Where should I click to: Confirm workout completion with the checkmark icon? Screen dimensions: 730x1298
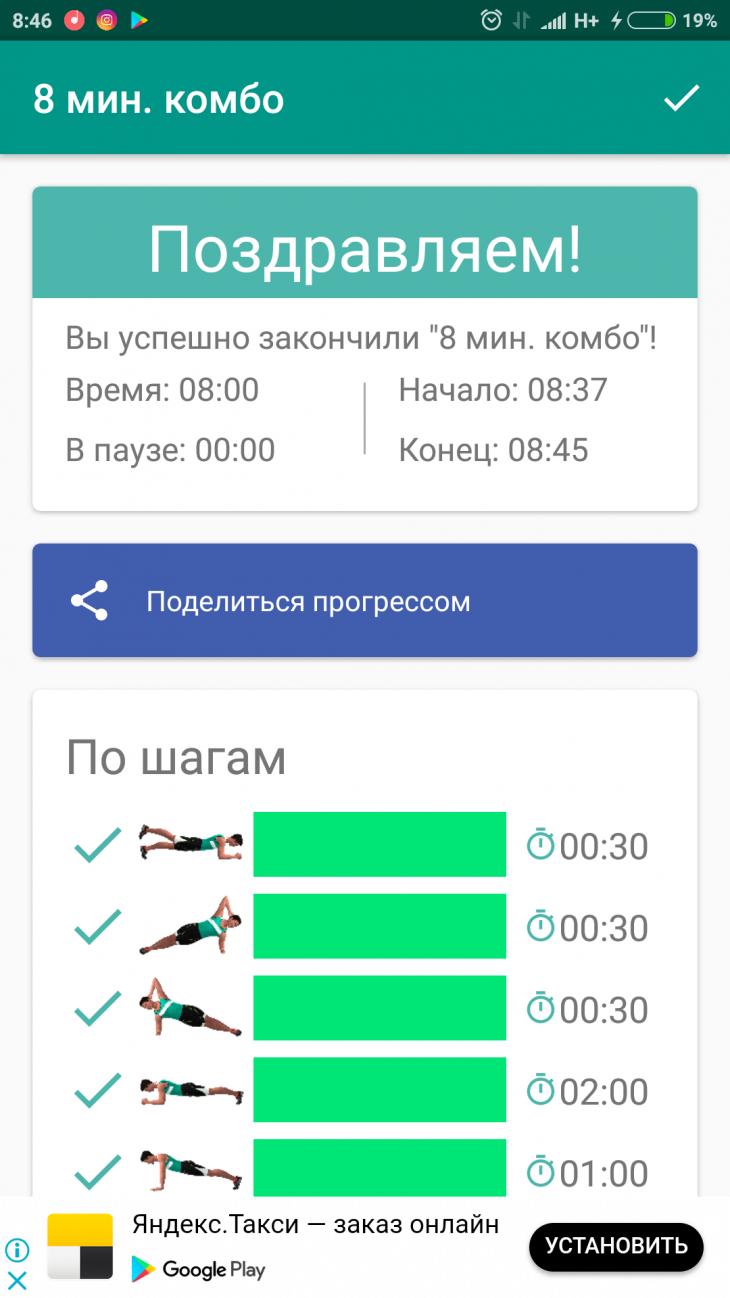[x=681, y=98]
